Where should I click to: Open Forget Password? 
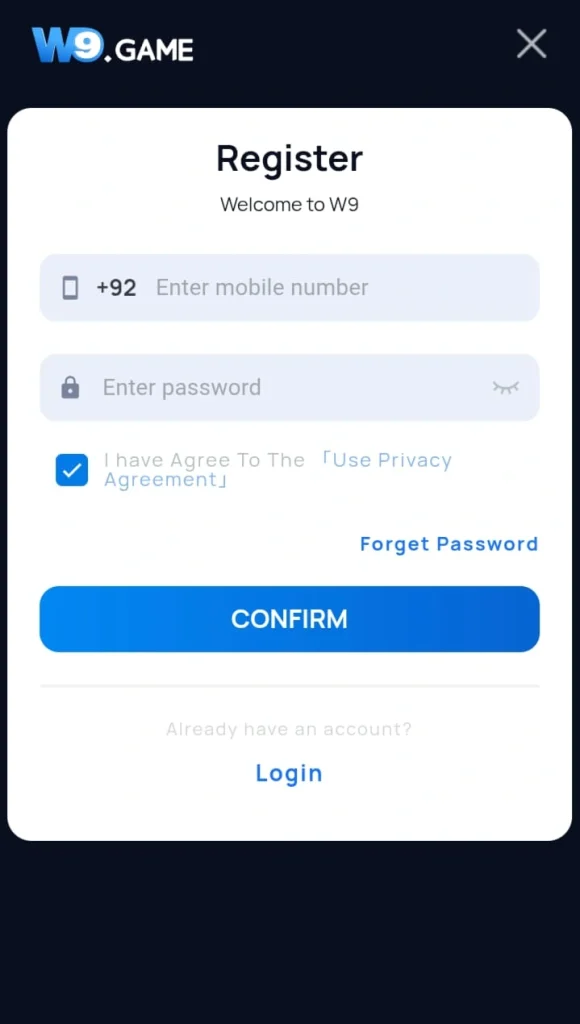click(x=449, y=544)
